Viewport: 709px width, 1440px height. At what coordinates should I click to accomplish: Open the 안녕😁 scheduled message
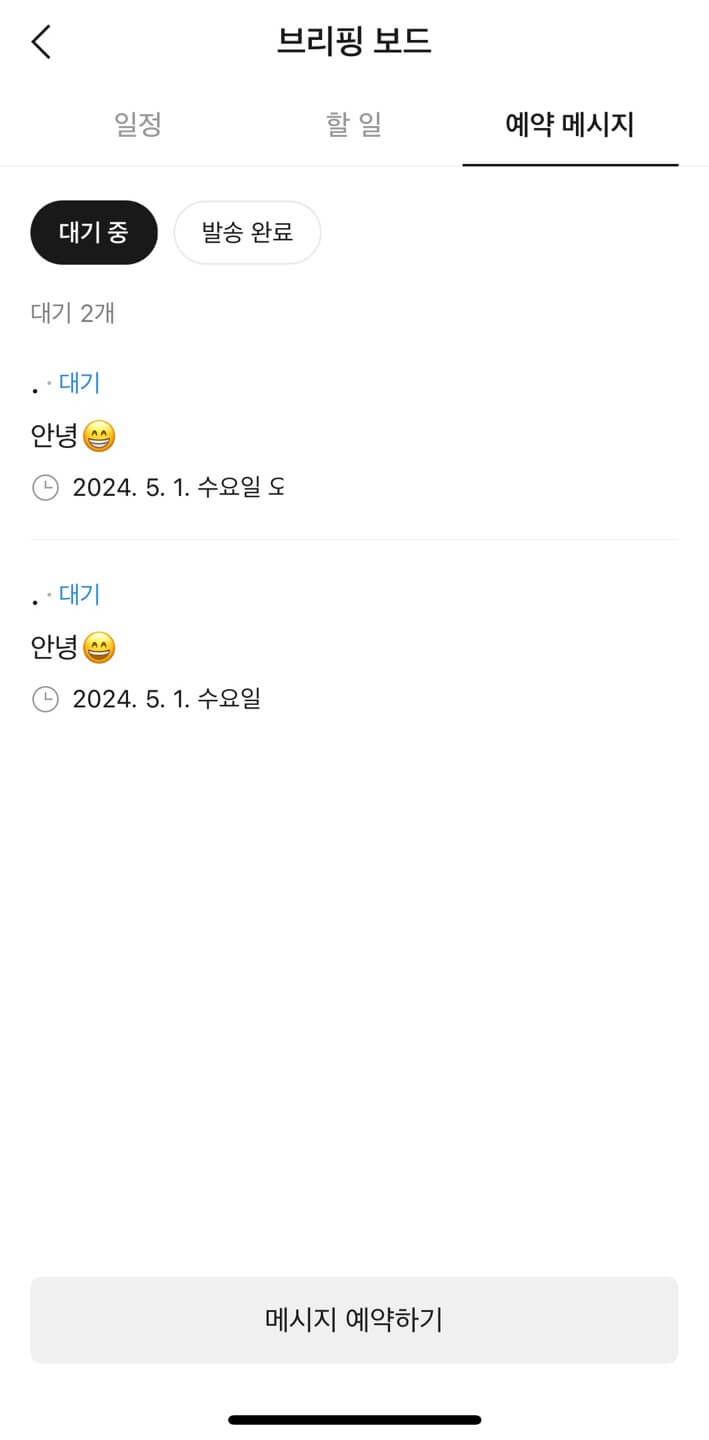[74, 436]
